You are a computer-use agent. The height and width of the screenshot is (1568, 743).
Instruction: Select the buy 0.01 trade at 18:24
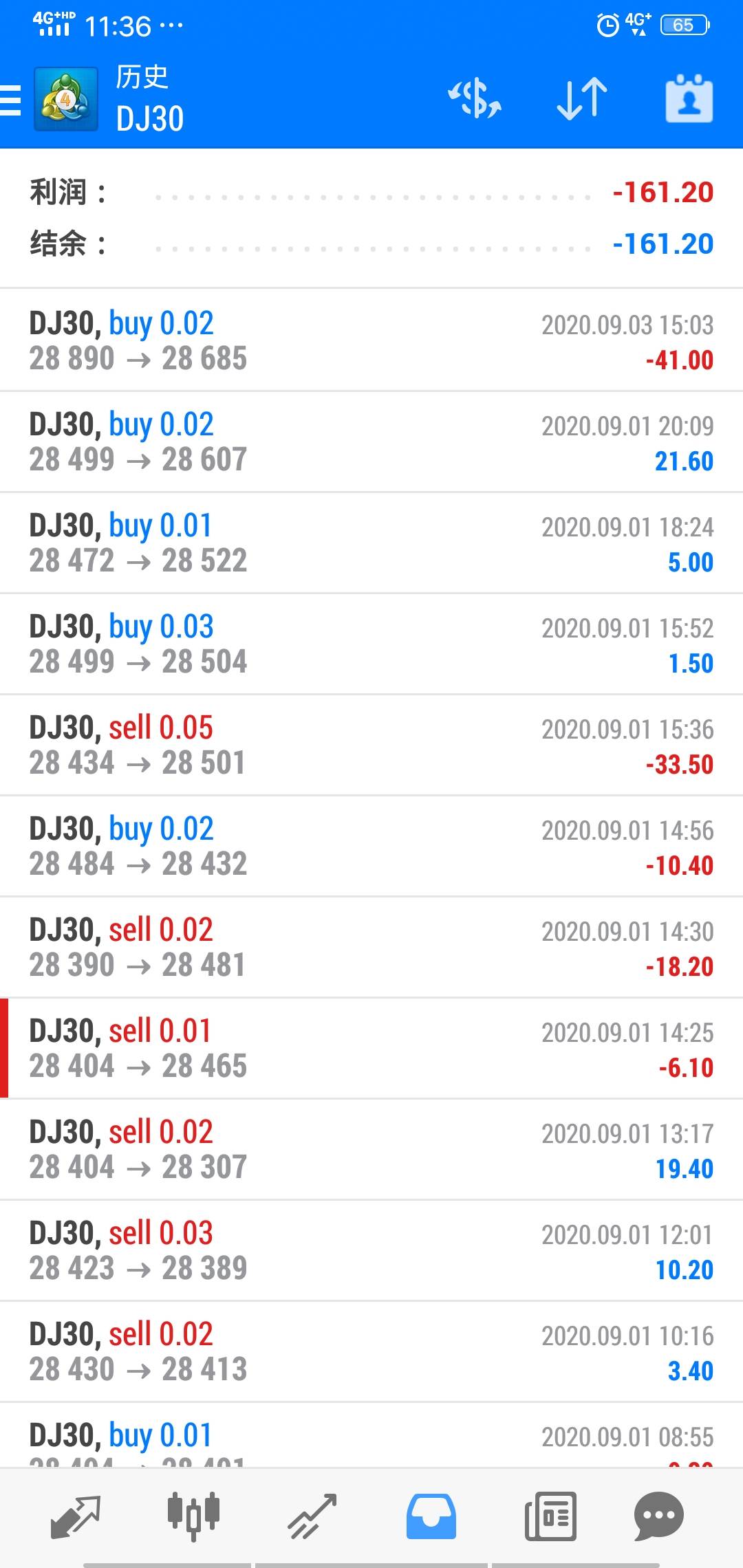(371, 543)
